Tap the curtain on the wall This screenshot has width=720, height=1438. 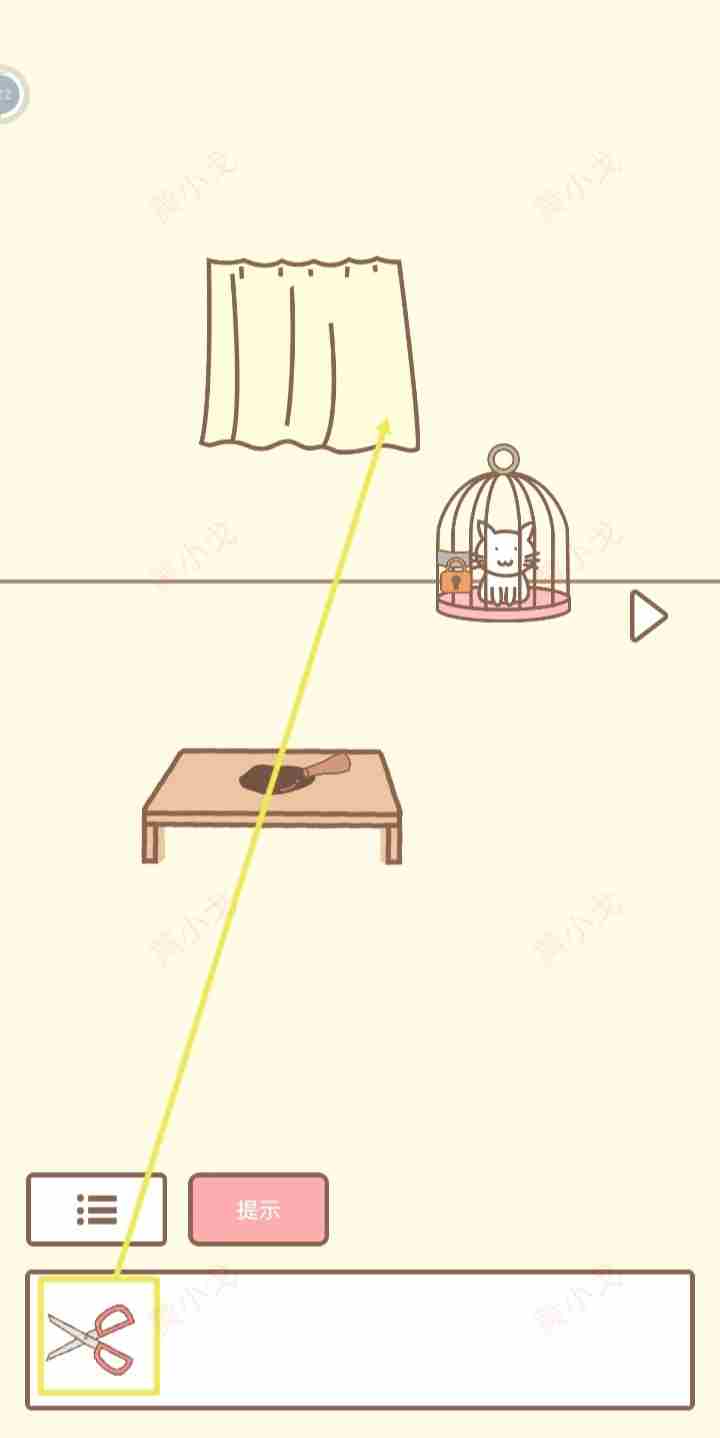[x=308, y=352]
